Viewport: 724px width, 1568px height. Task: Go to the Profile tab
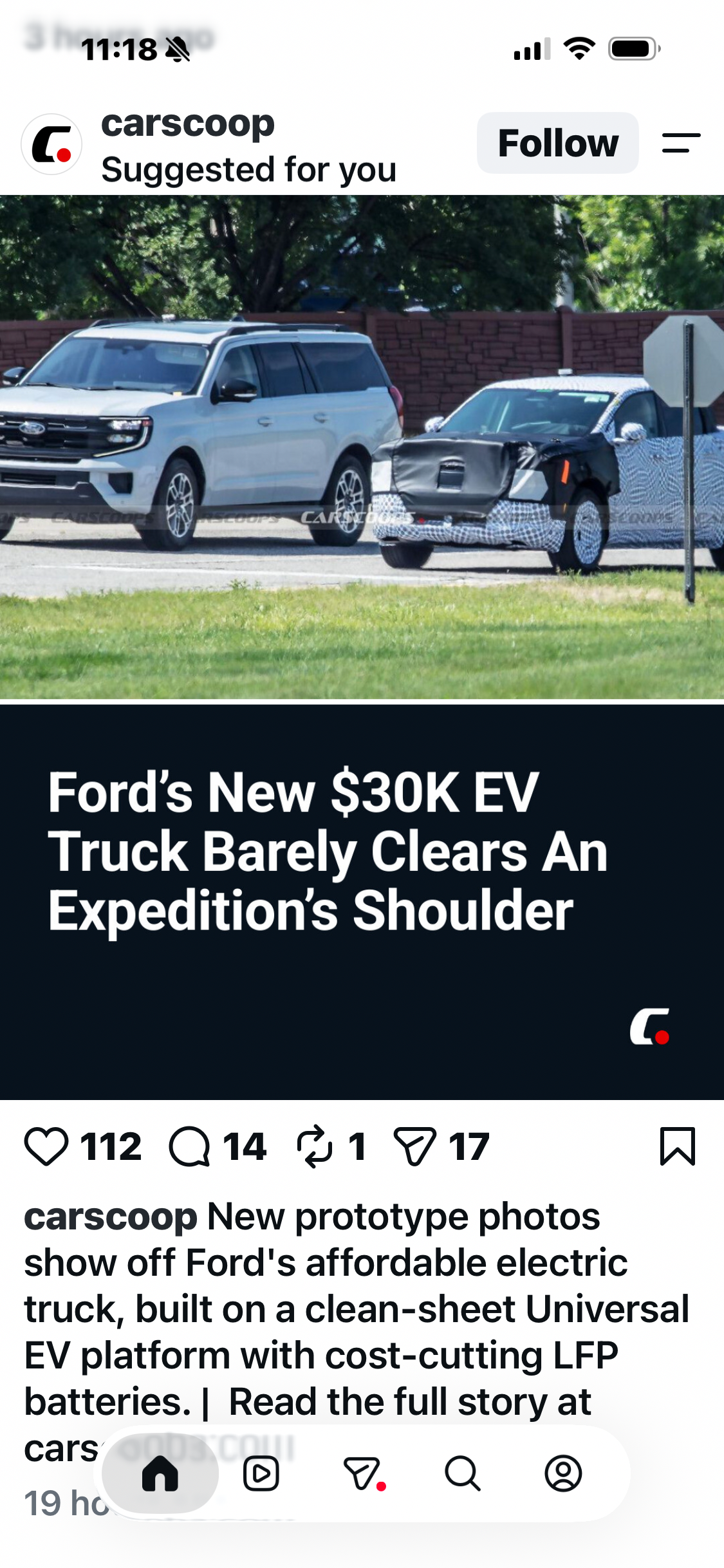click(563, 1473)
